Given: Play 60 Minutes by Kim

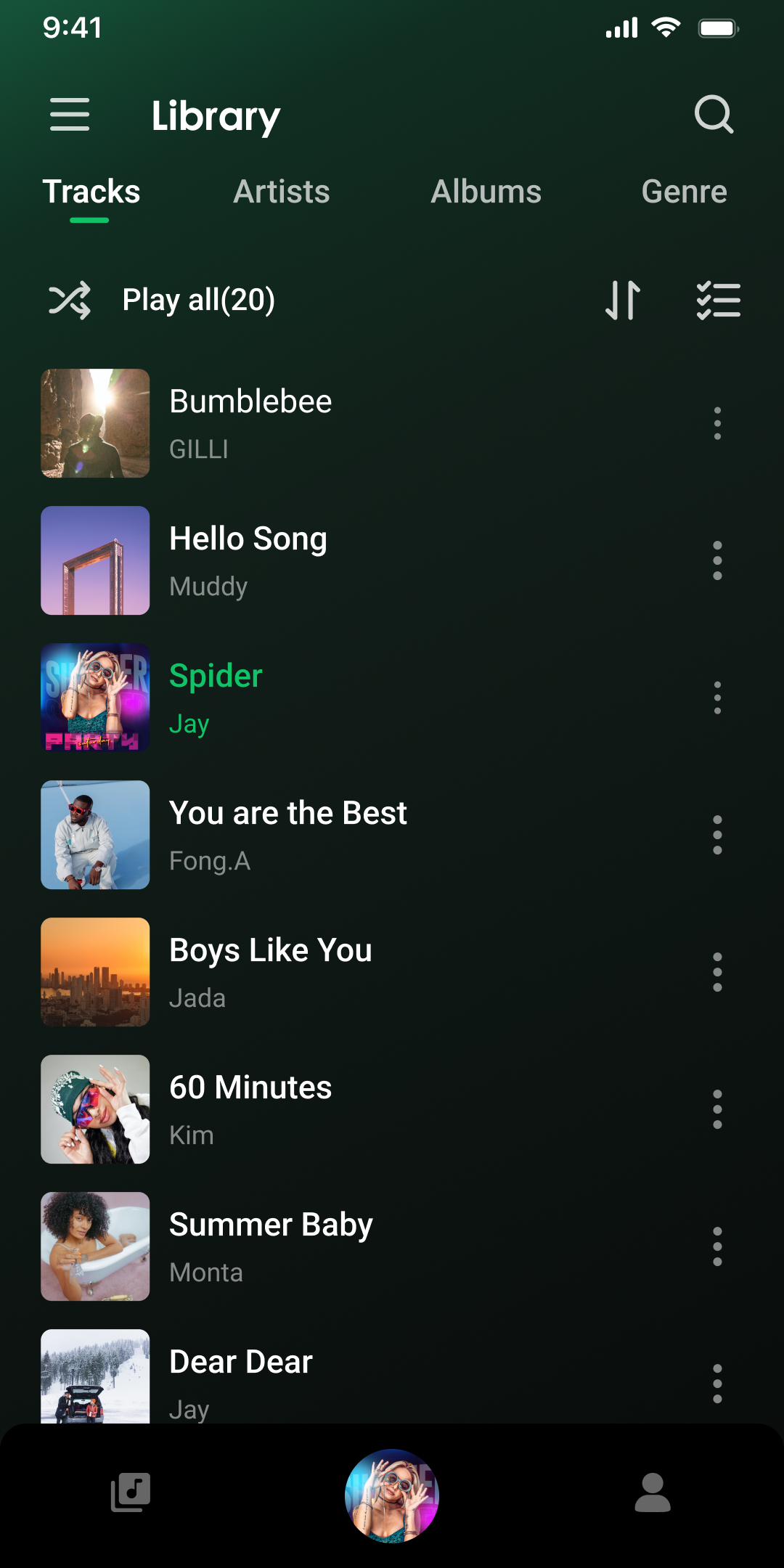Looking at the screenshot, I should (x=327, y=1108).
